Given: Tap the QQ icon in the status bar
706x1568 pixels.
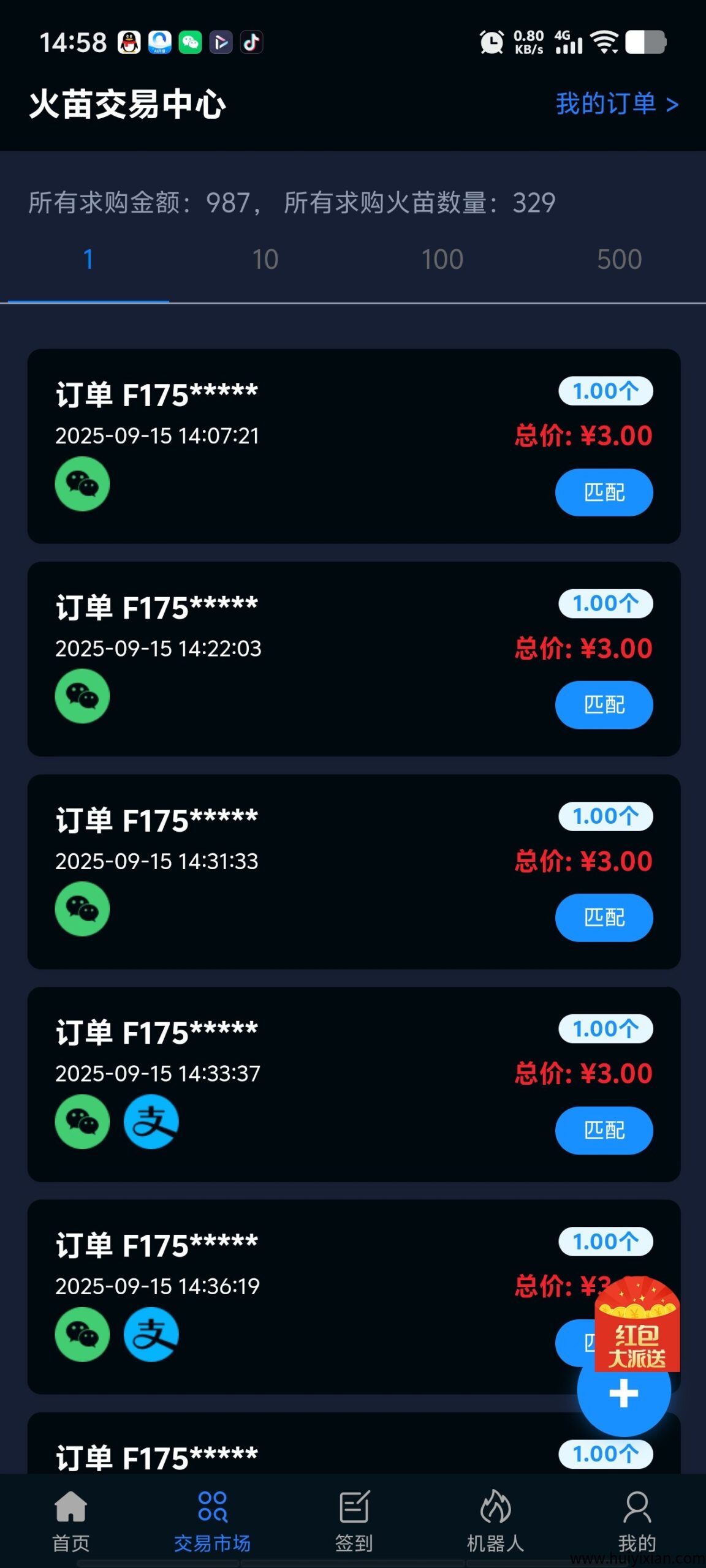Looking at the screenshot, I should (x=128, y=42).
